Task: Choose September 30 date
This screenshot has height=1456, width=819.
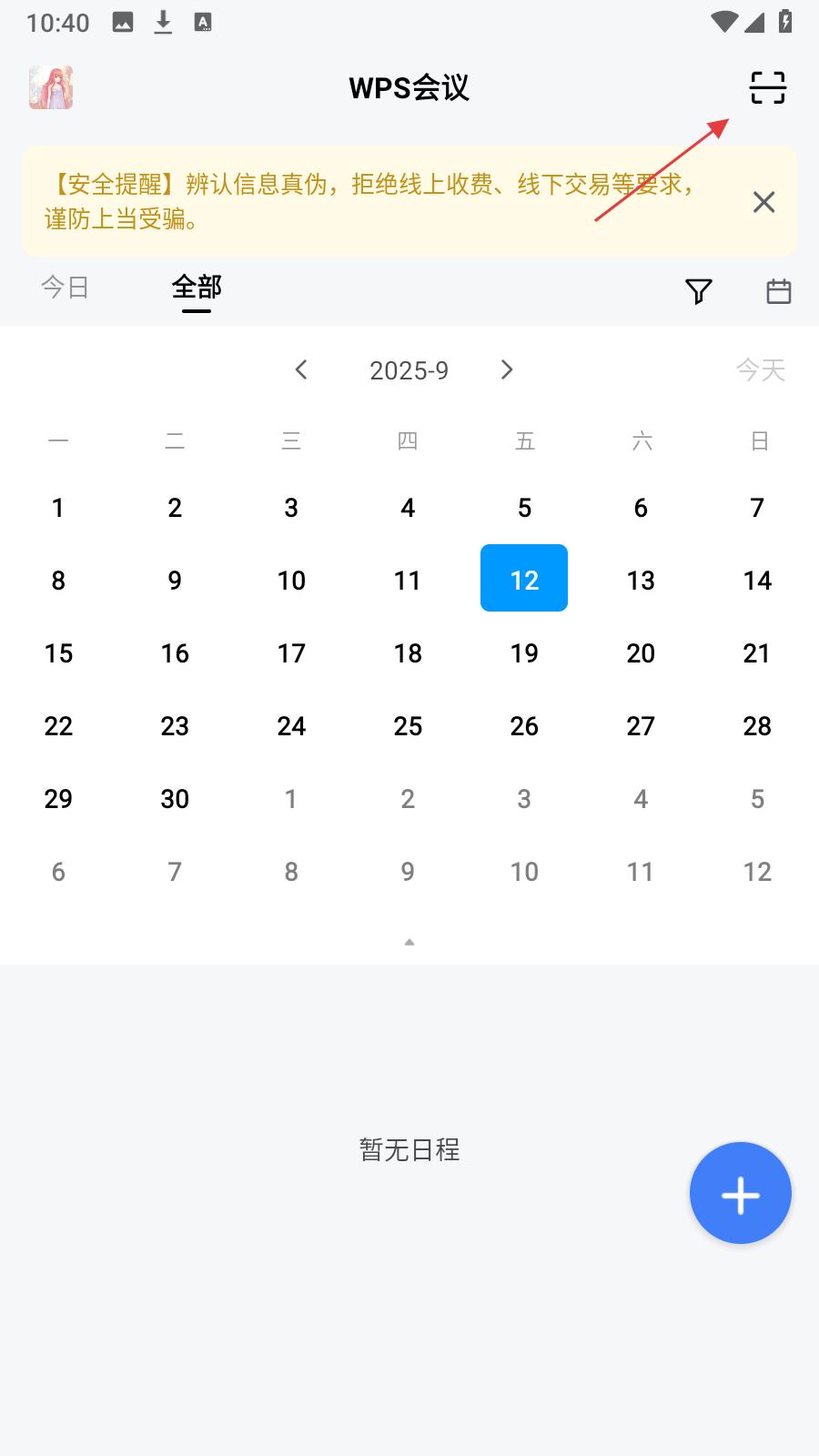Action: coord(175,799)
